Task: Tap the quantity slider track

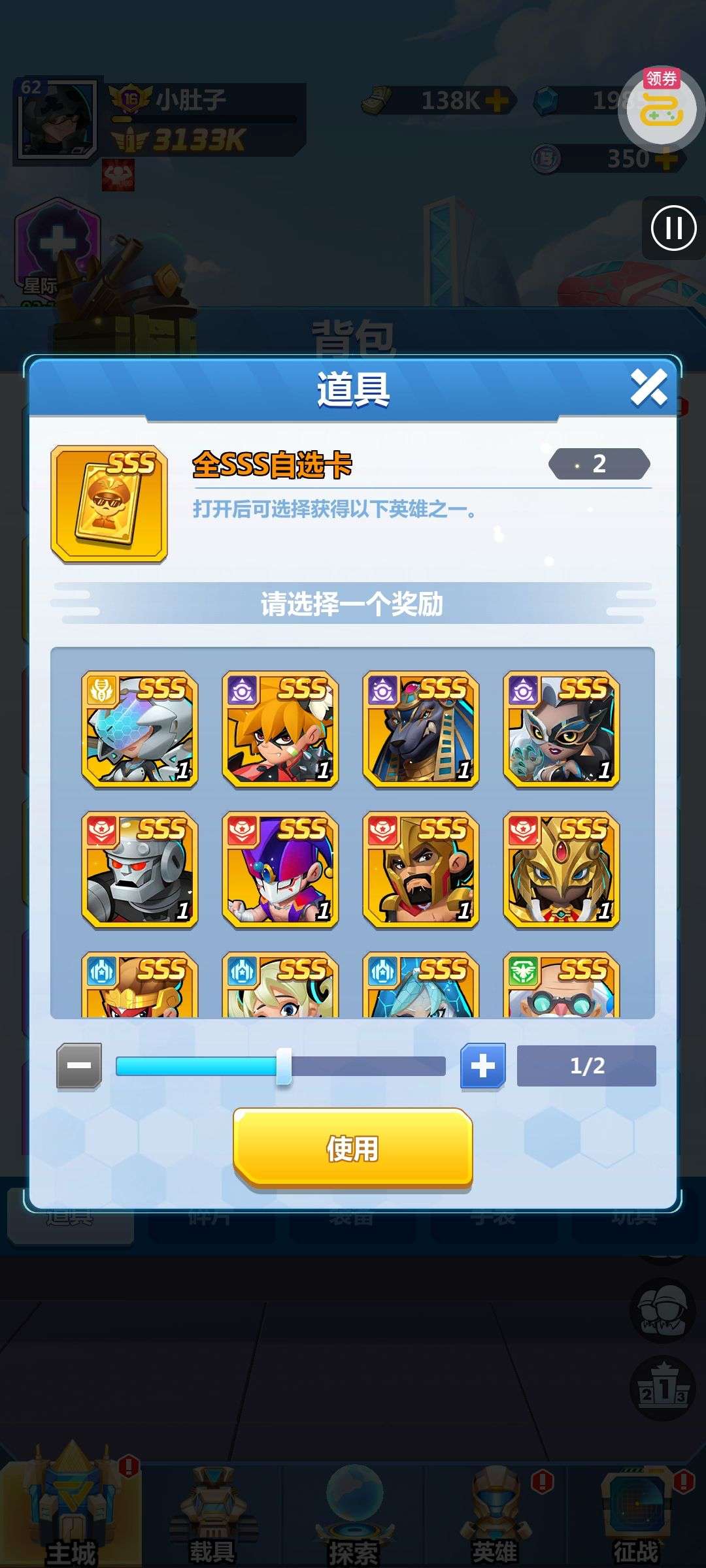Action: pos(281,1066)
